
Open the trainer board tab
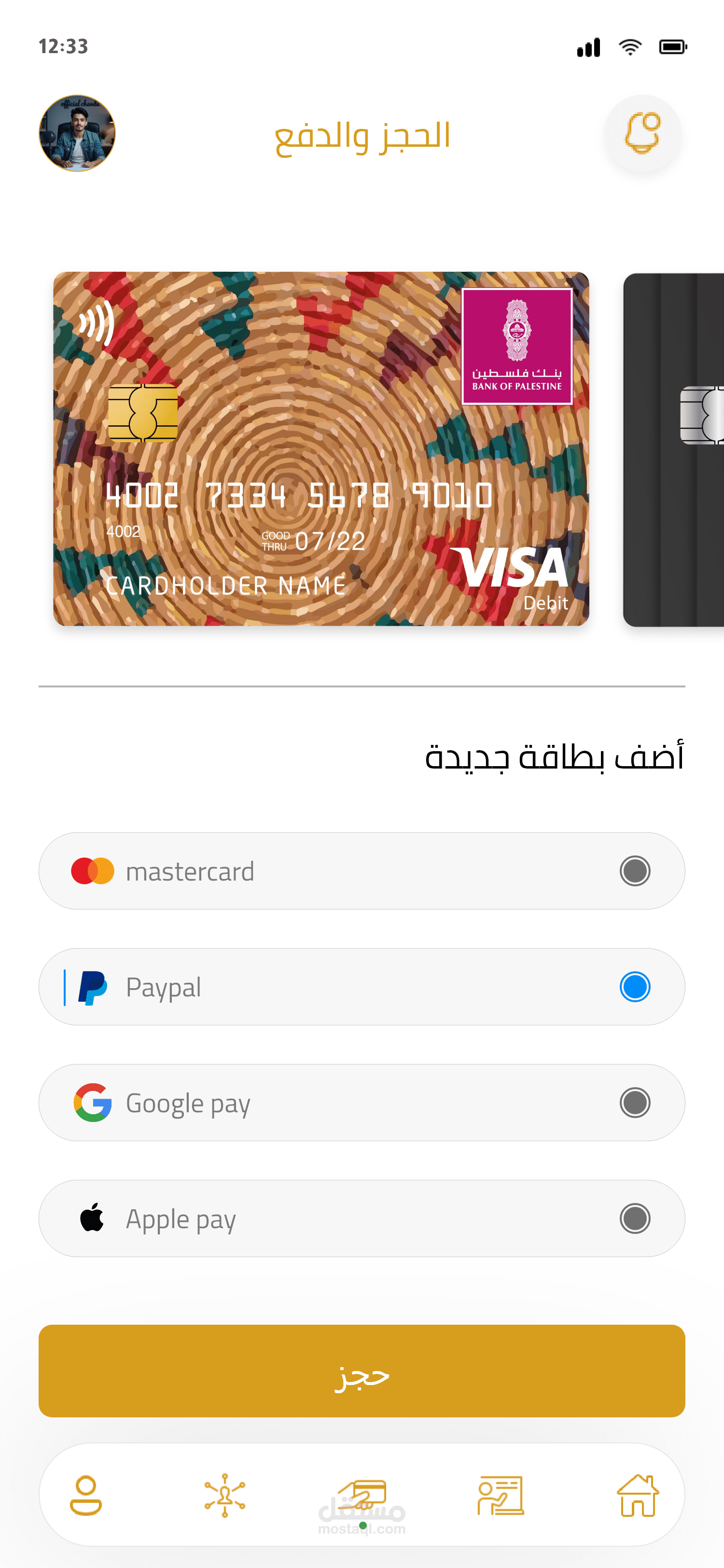[x=500, y=1495]
